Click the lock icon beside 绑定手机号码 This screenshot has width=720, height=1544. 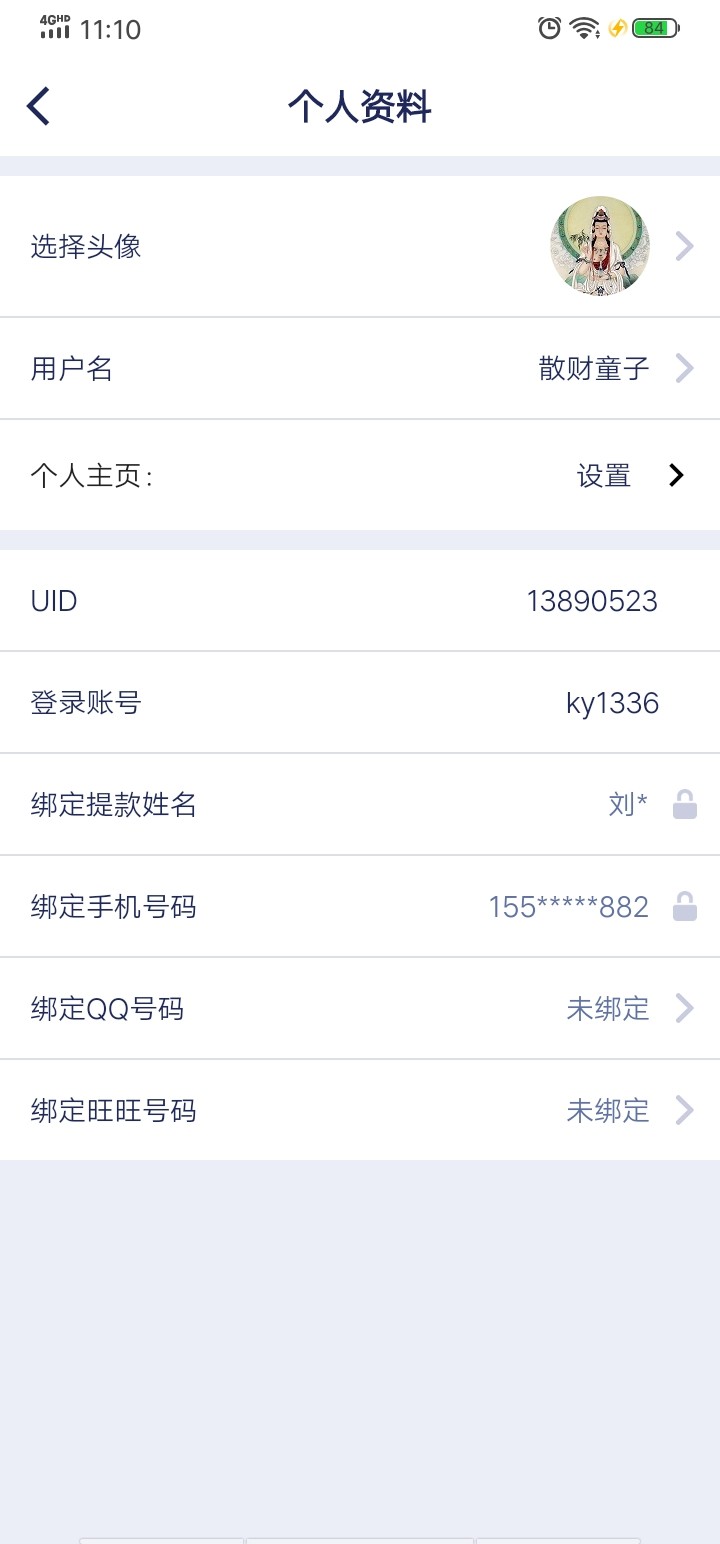(x=685, y=906)
